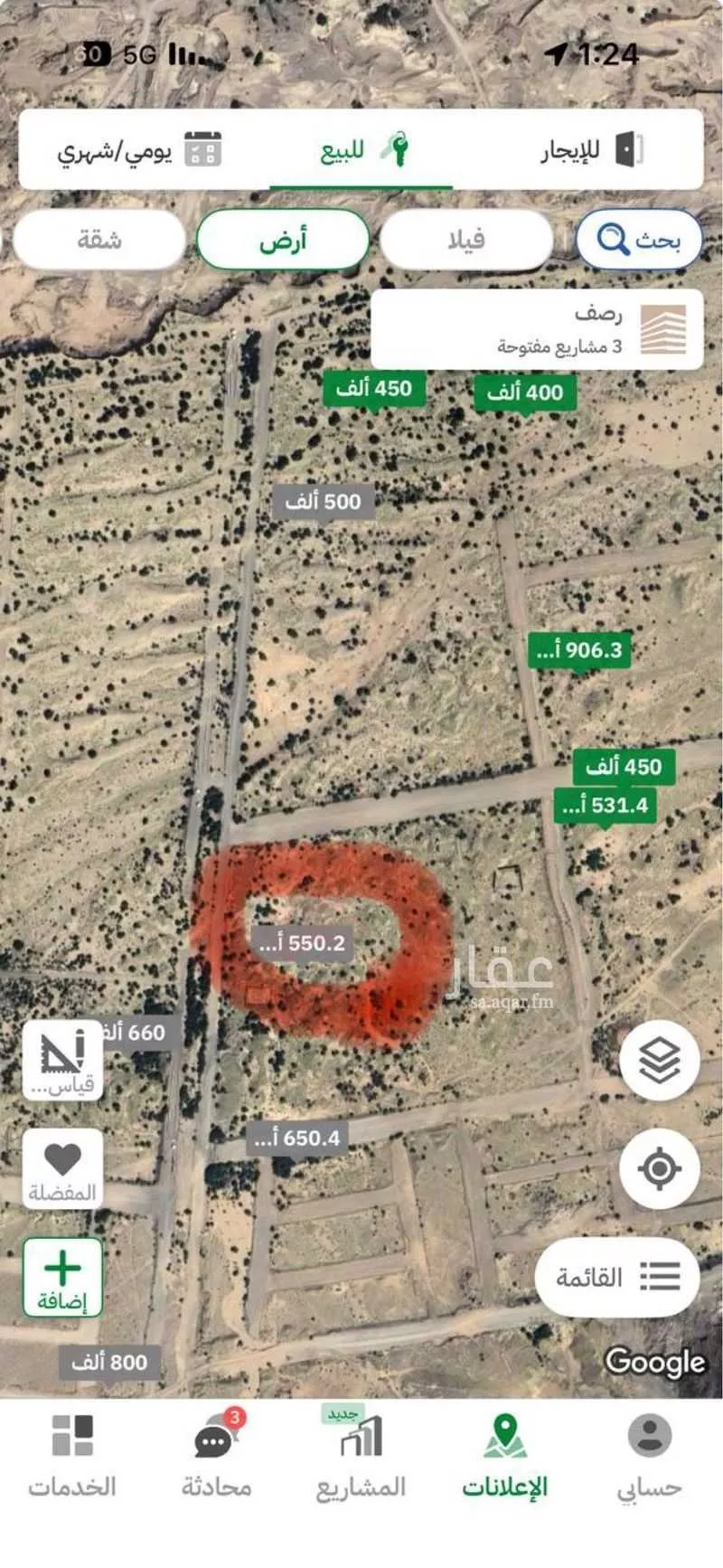Image resolution: width=723 pixels, height=1568 pixels.
Task: Add a new listing with إضافة
Action: tap(61, 1278)
